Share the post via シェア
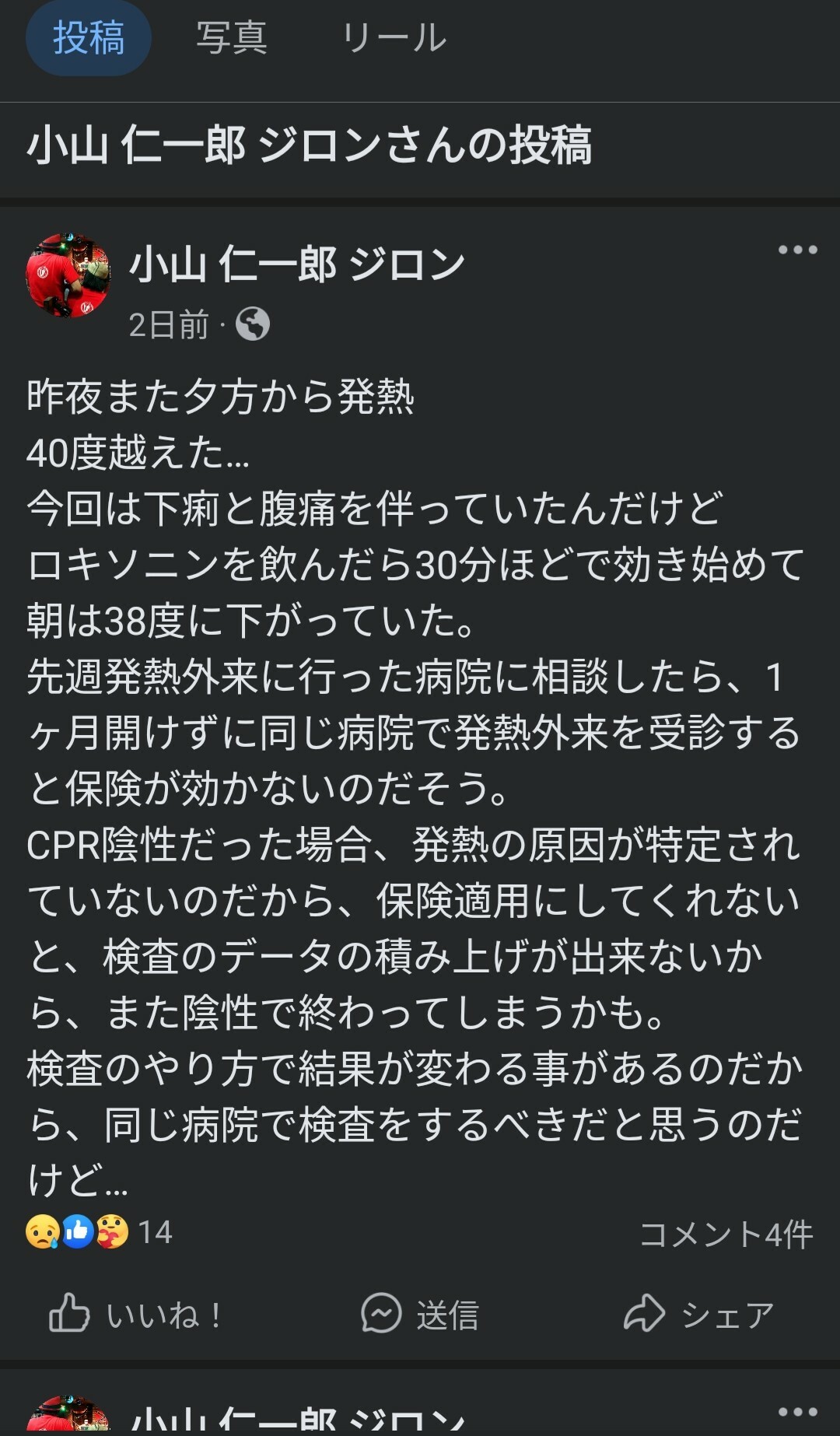 tap(698, 1314)
